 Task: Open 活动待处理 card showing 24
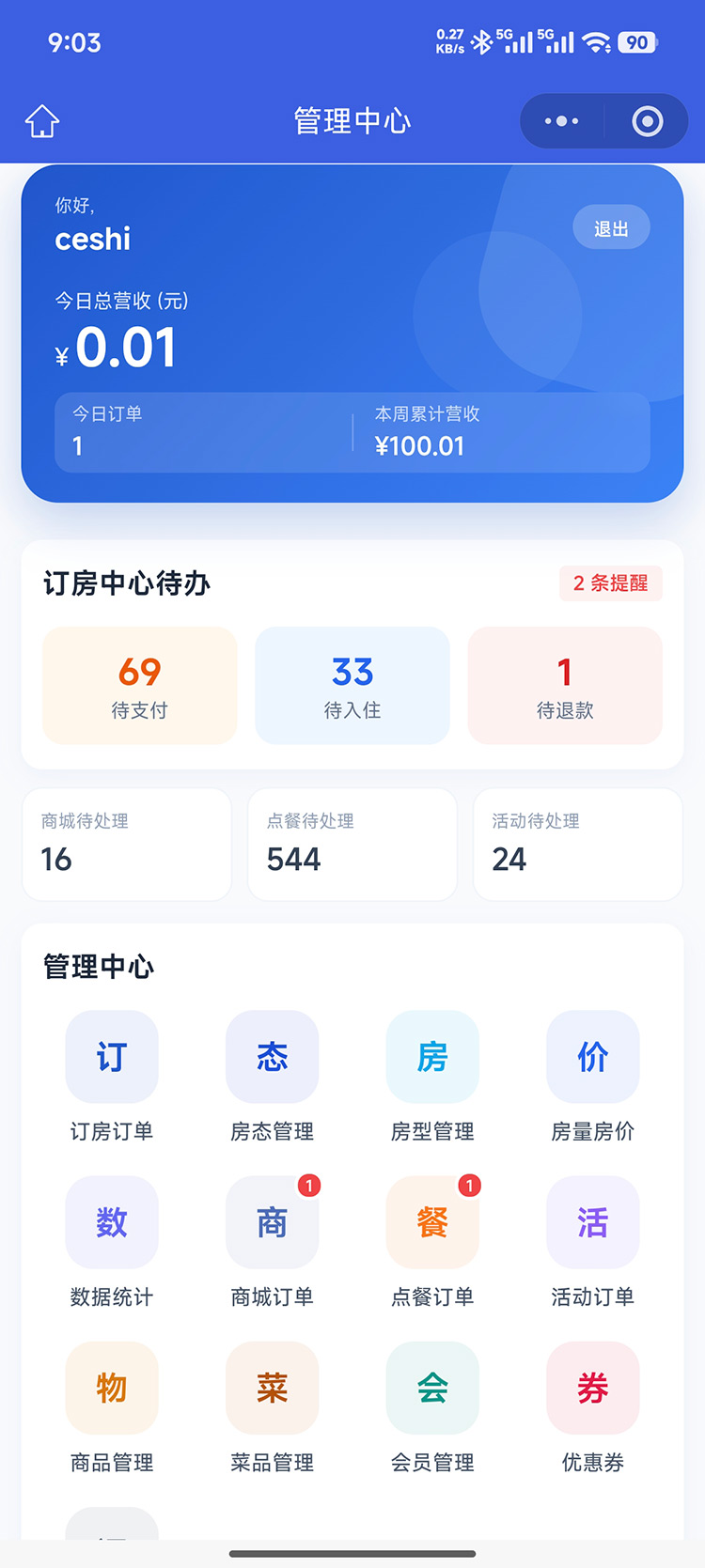tap(578, 844)
